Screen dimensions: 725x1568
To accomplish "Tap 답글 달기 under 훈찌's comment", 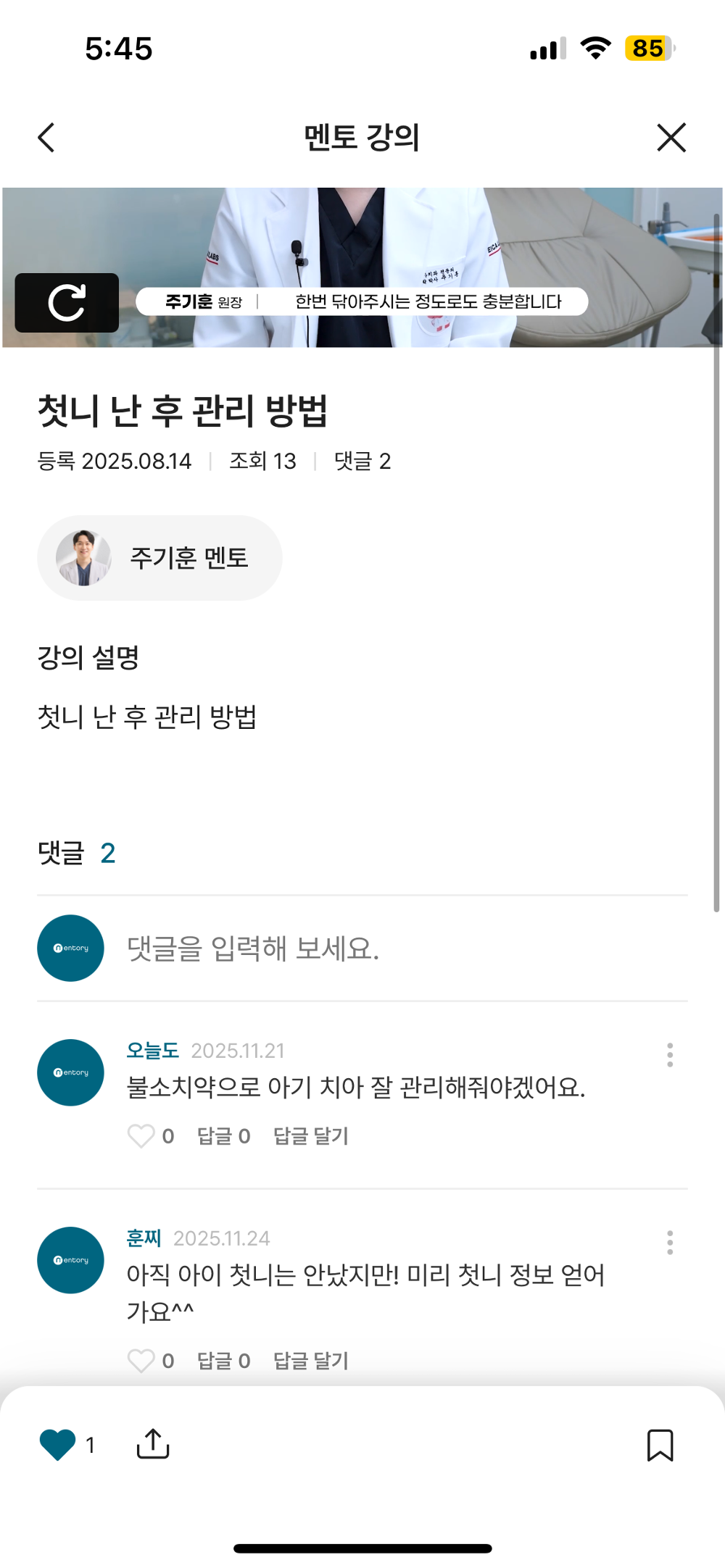I will pyautogui.click(x=310, y=1361).
